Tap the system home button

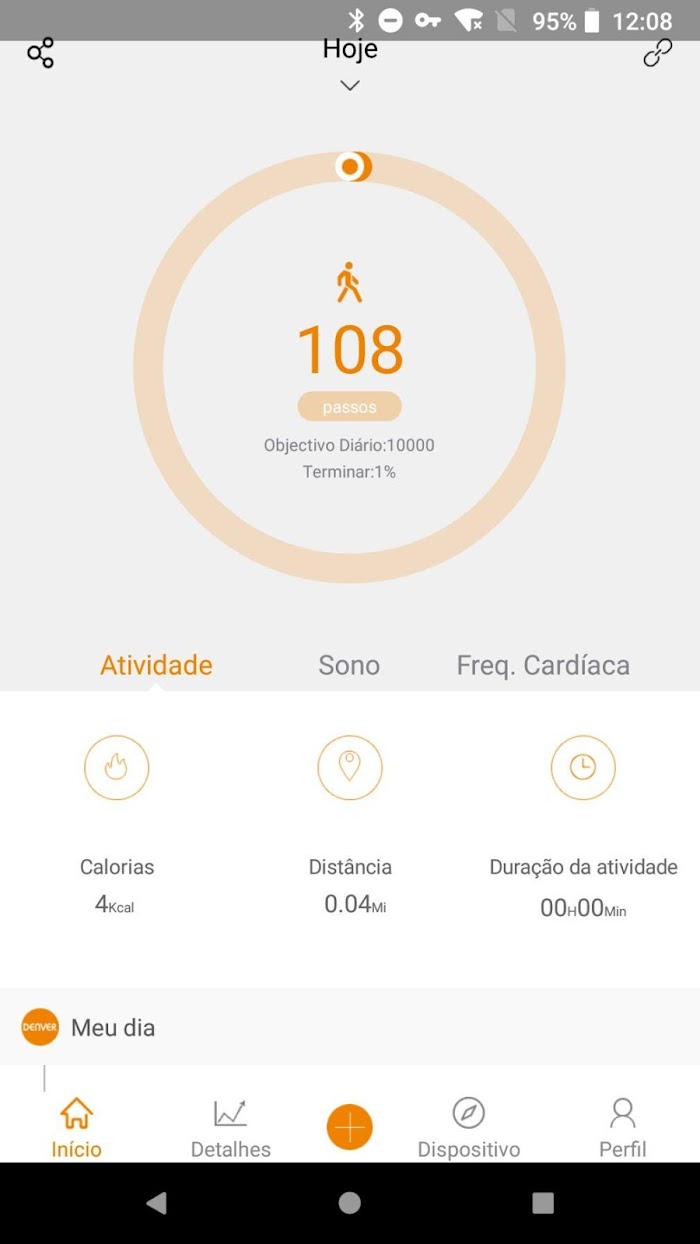(x=349, y=1203)
